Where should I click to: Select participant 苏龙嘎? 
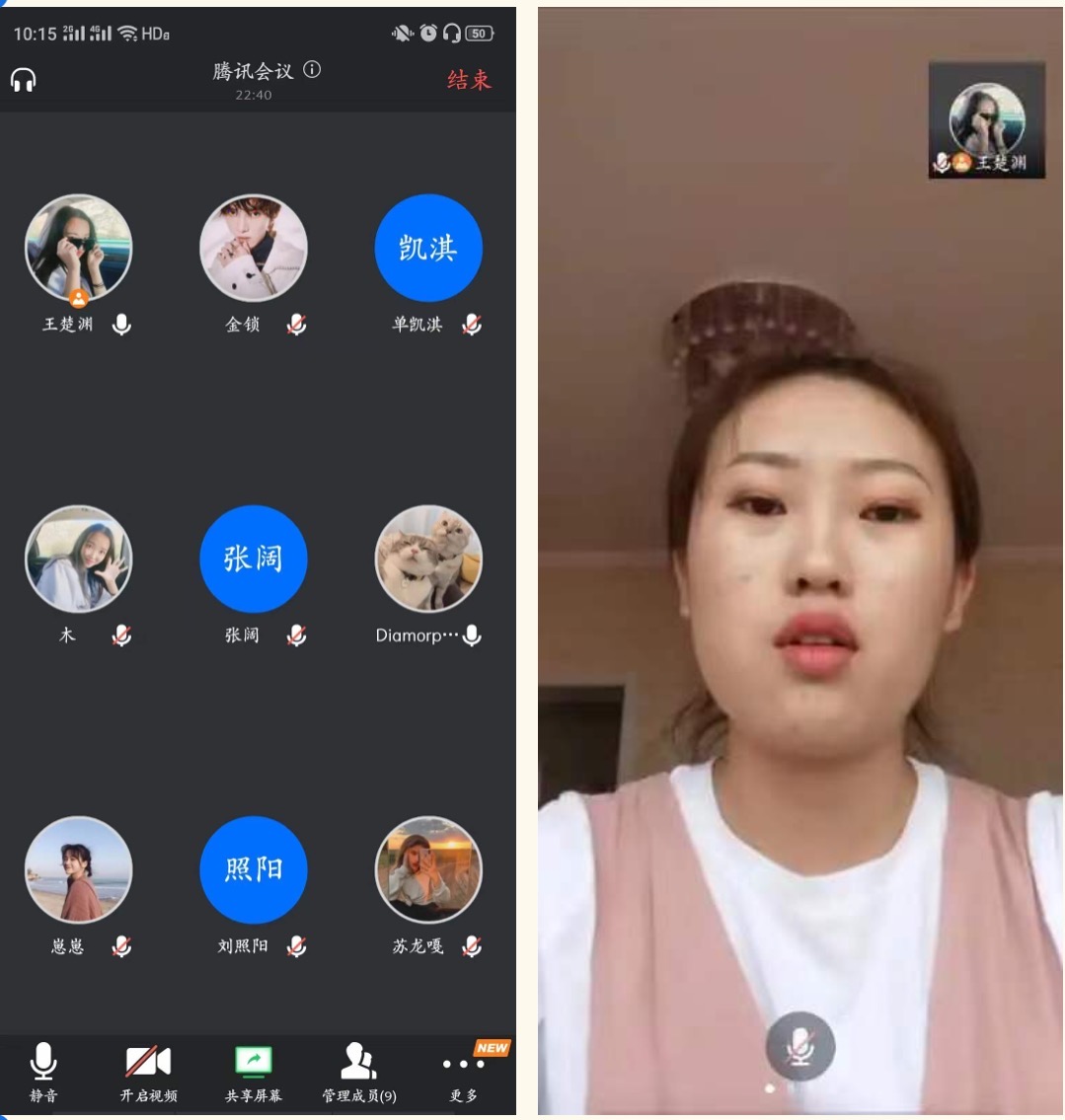(x=428, y=870)
